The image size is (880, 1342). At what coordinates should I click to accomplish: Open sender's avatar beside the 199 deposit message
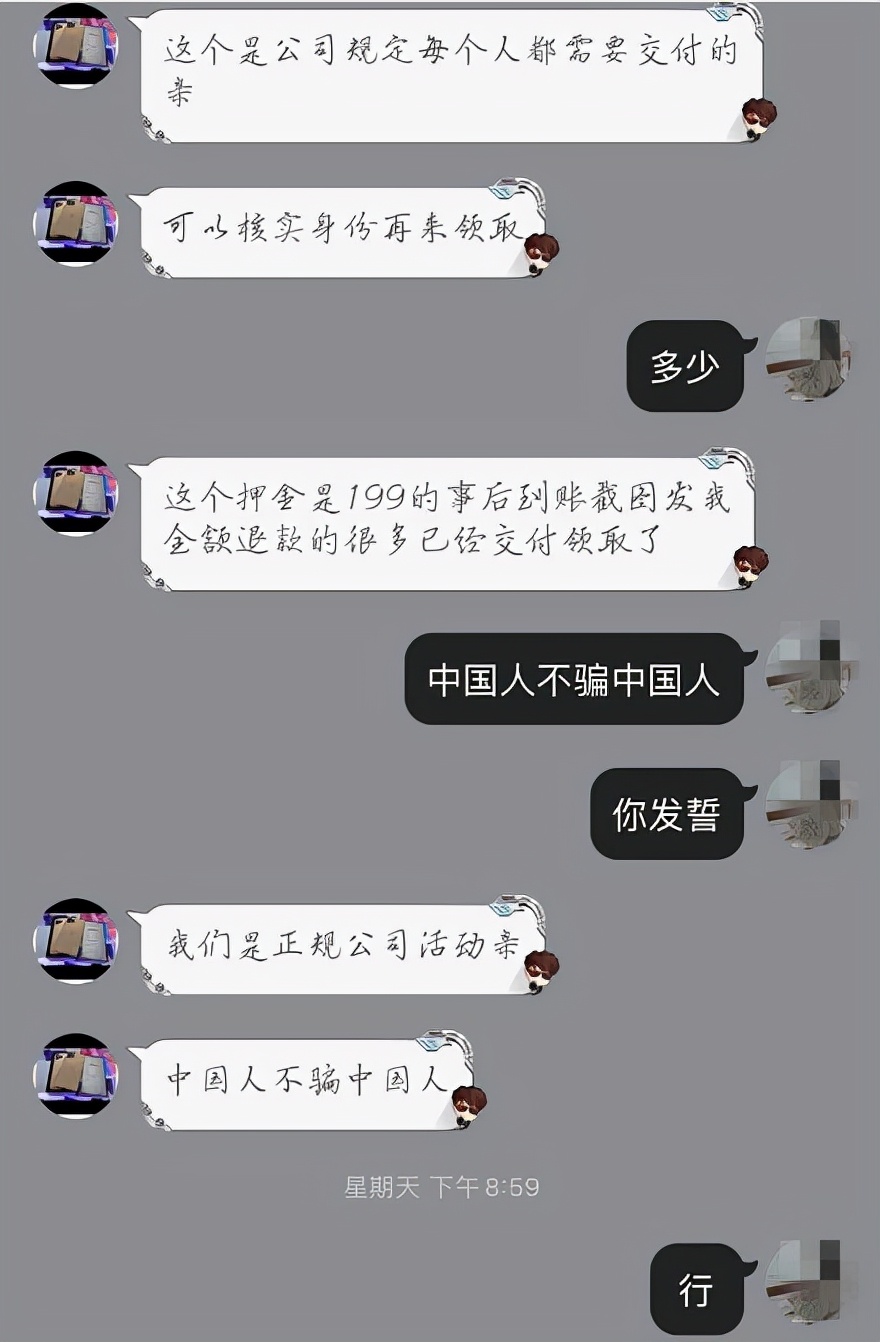click(76, 493)
